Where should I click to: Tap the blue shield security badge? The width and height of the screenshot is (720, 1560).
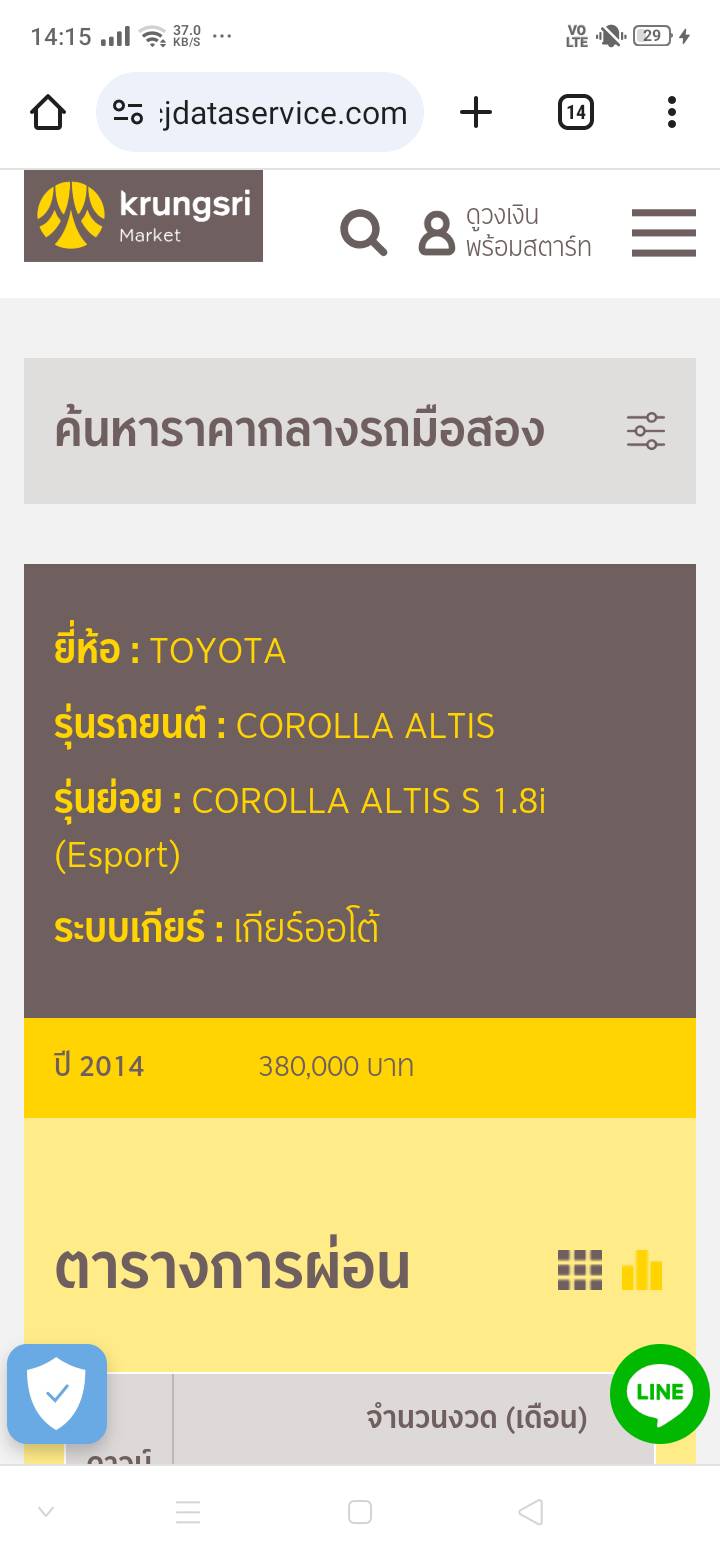57,1393
